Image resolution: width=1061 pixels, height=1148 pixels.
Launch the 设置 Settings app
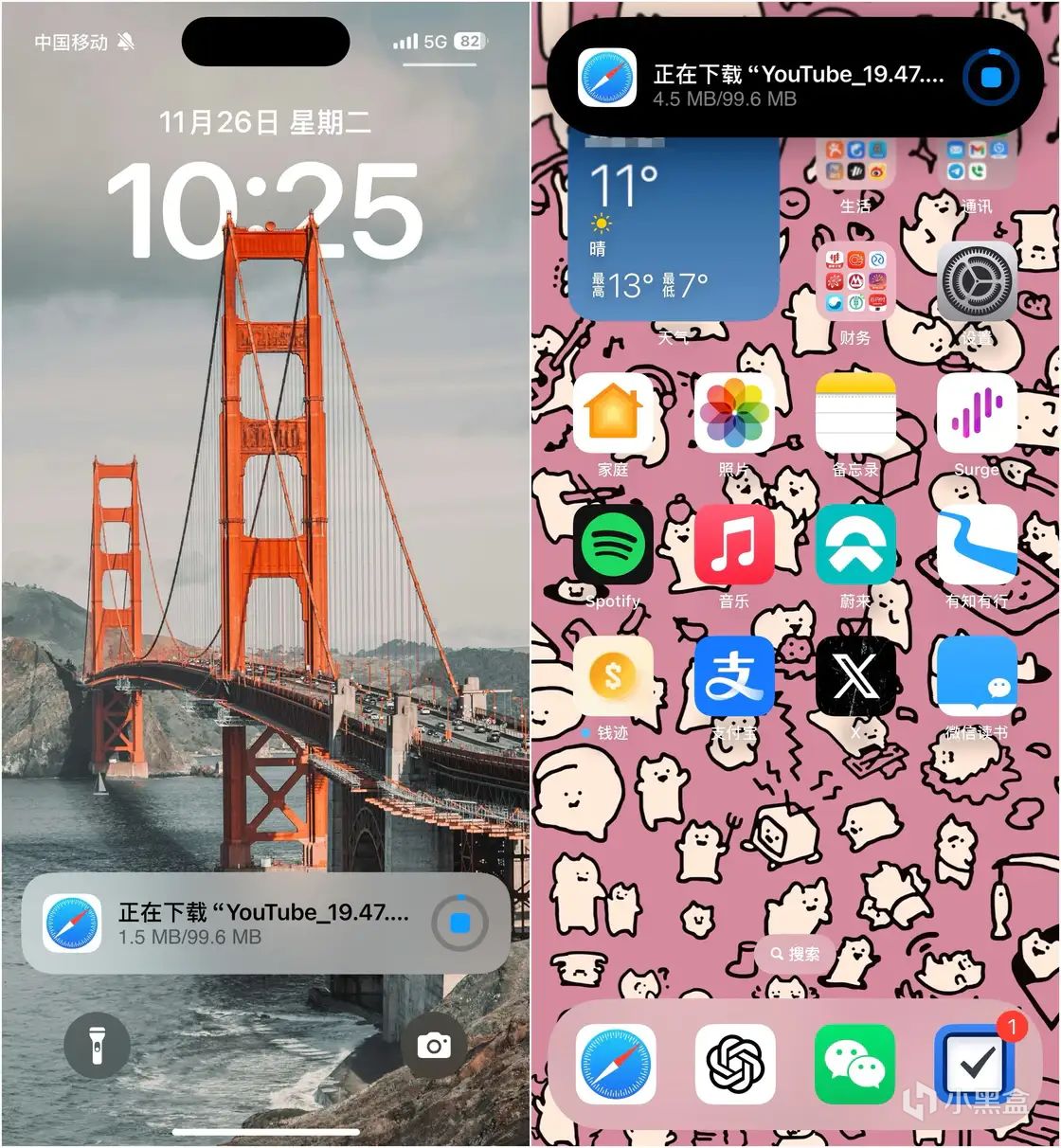click(977, 283)
